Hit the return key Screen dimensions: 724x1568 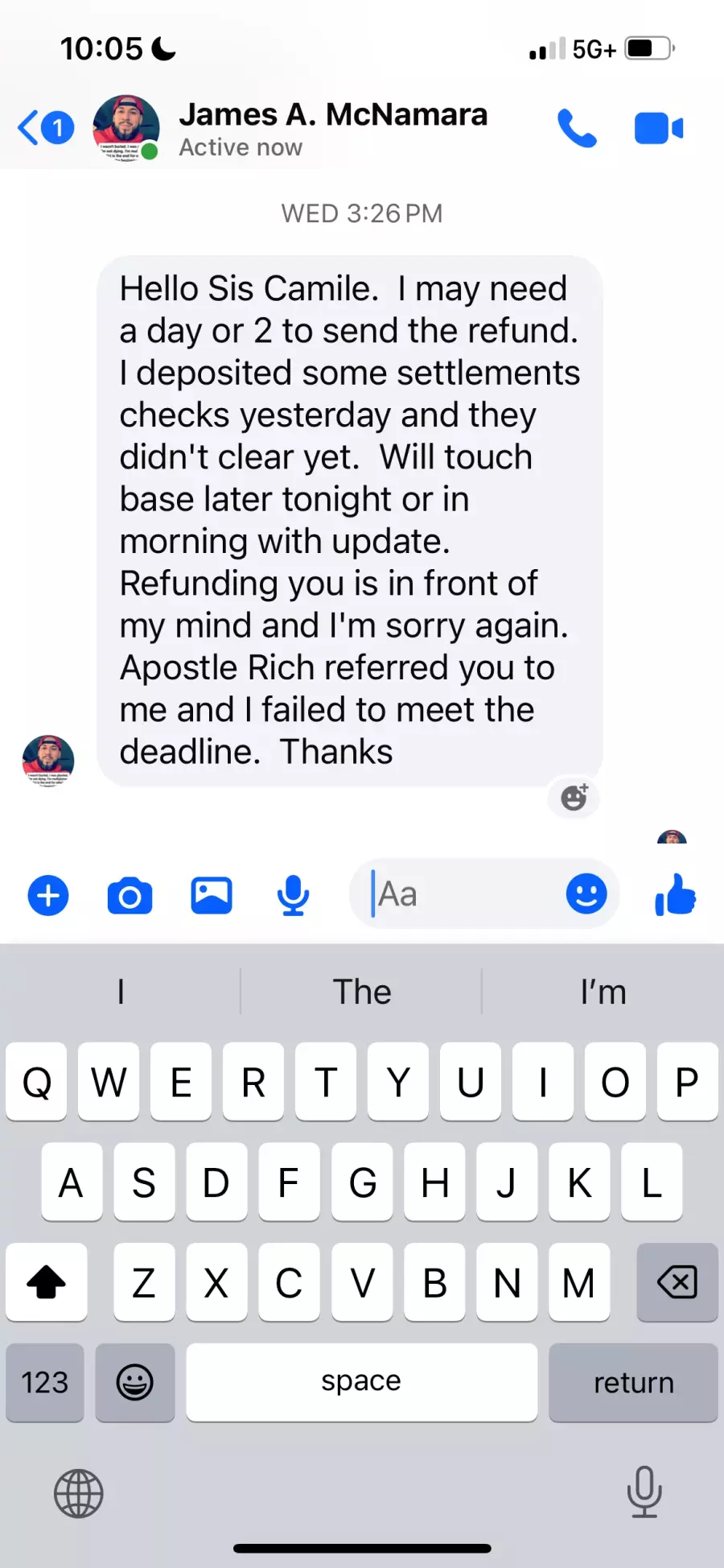633,1382
